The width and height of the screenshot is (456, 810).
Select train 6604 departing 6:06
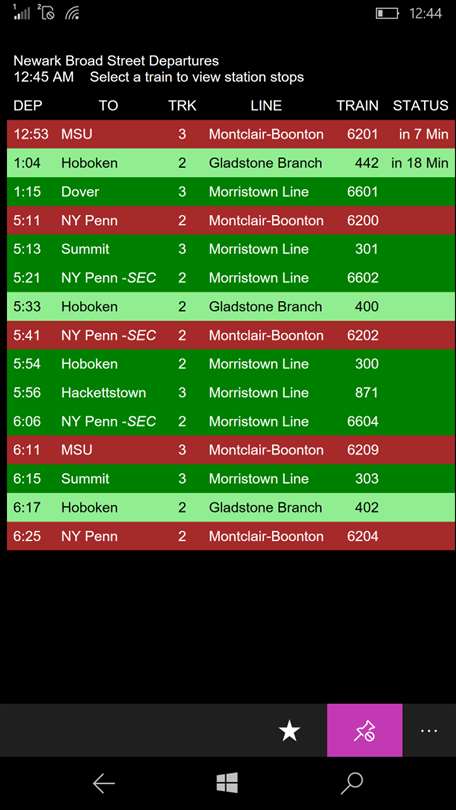coord(231,422)
